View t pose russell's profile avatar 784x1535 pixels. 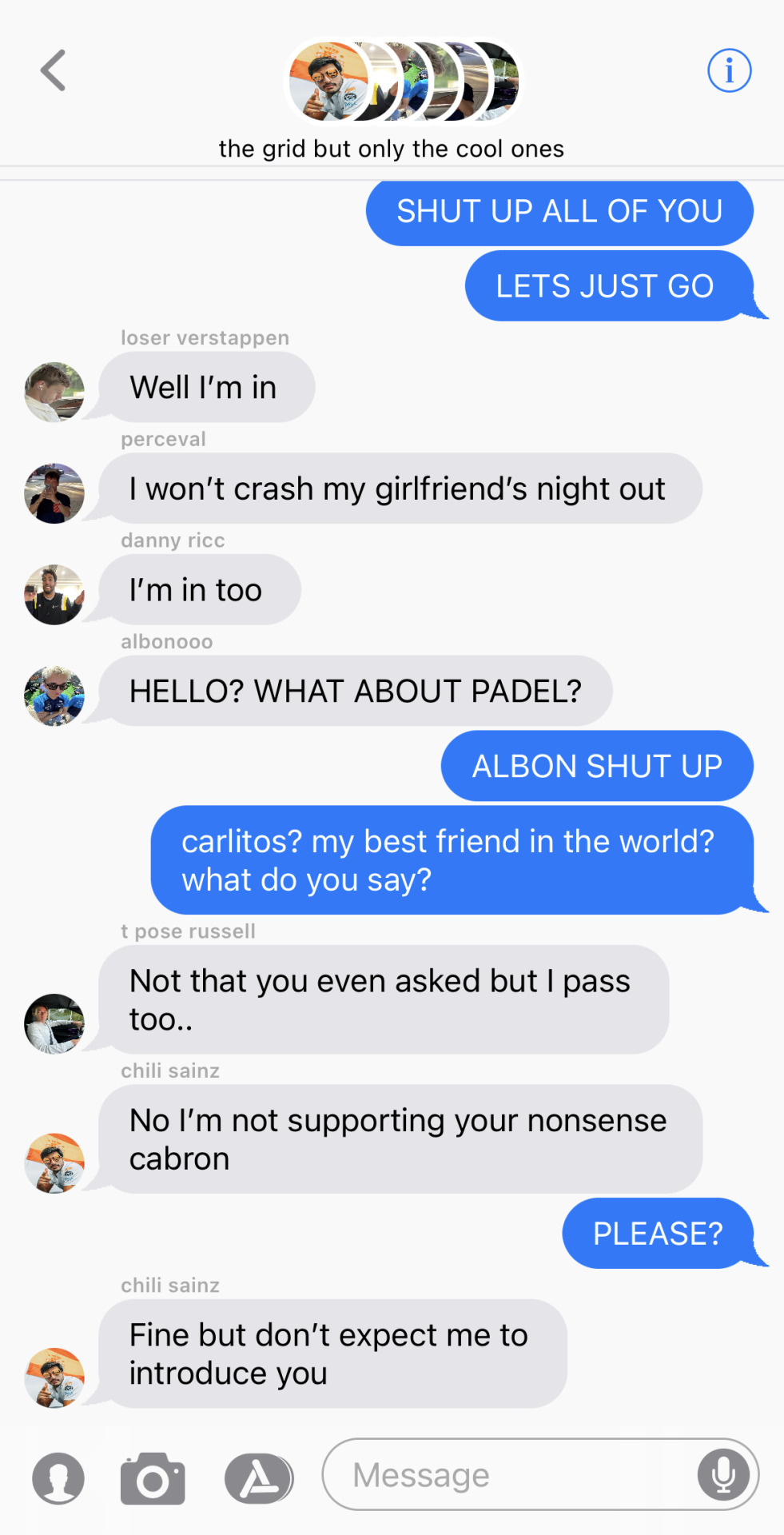[54, 1023]
